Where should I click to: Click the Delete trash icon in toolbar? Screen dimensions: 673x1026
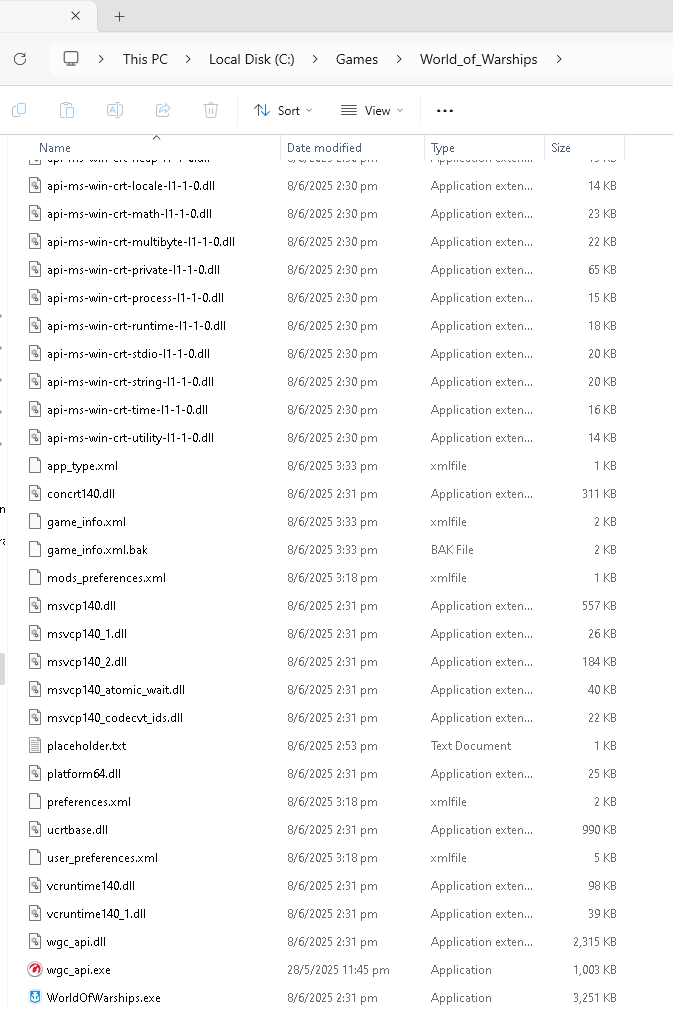(211, 110)
